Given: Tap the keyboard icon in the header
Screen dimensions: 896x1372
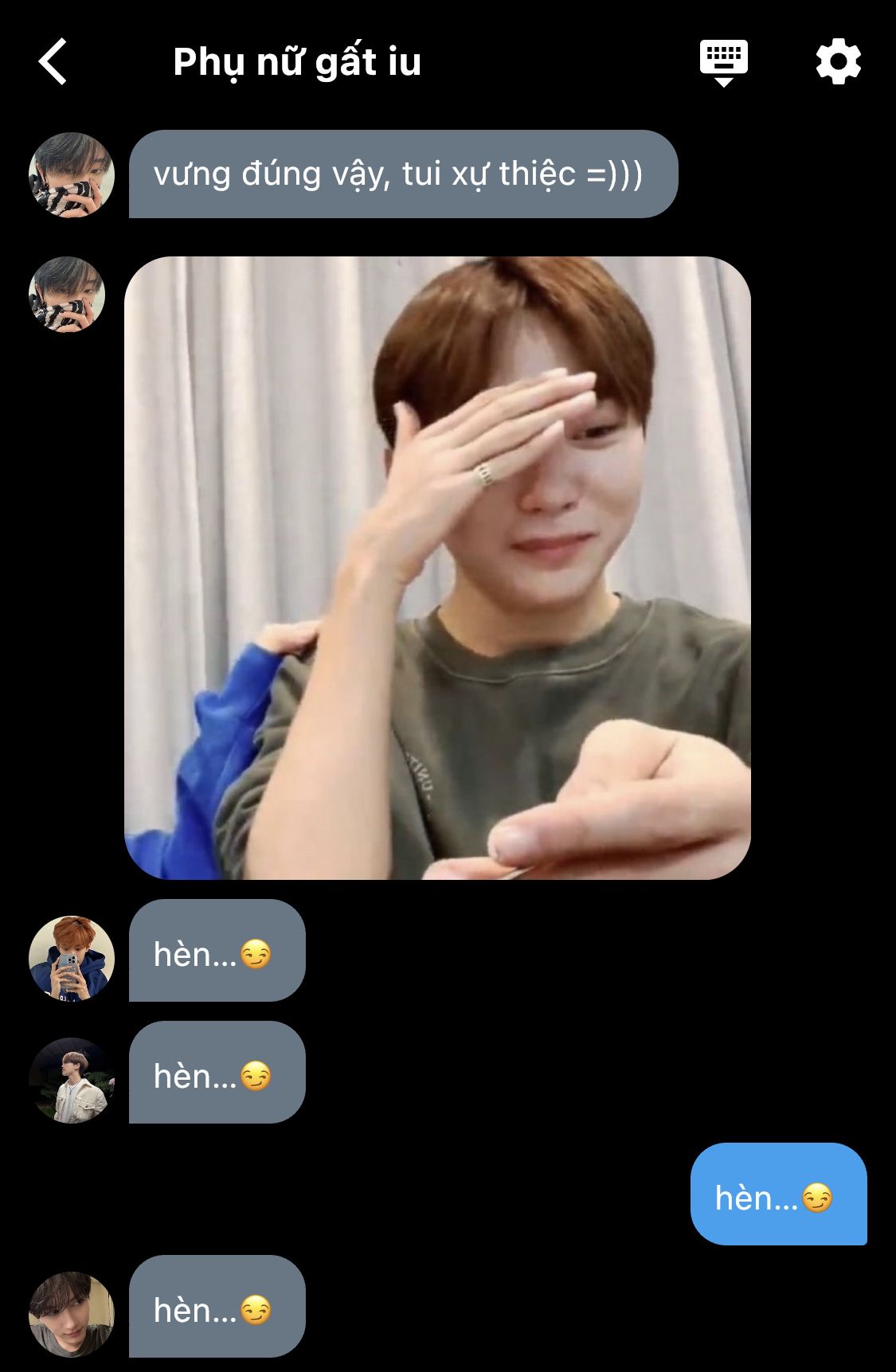Looking at the screenshot, I should click(723, 62).
